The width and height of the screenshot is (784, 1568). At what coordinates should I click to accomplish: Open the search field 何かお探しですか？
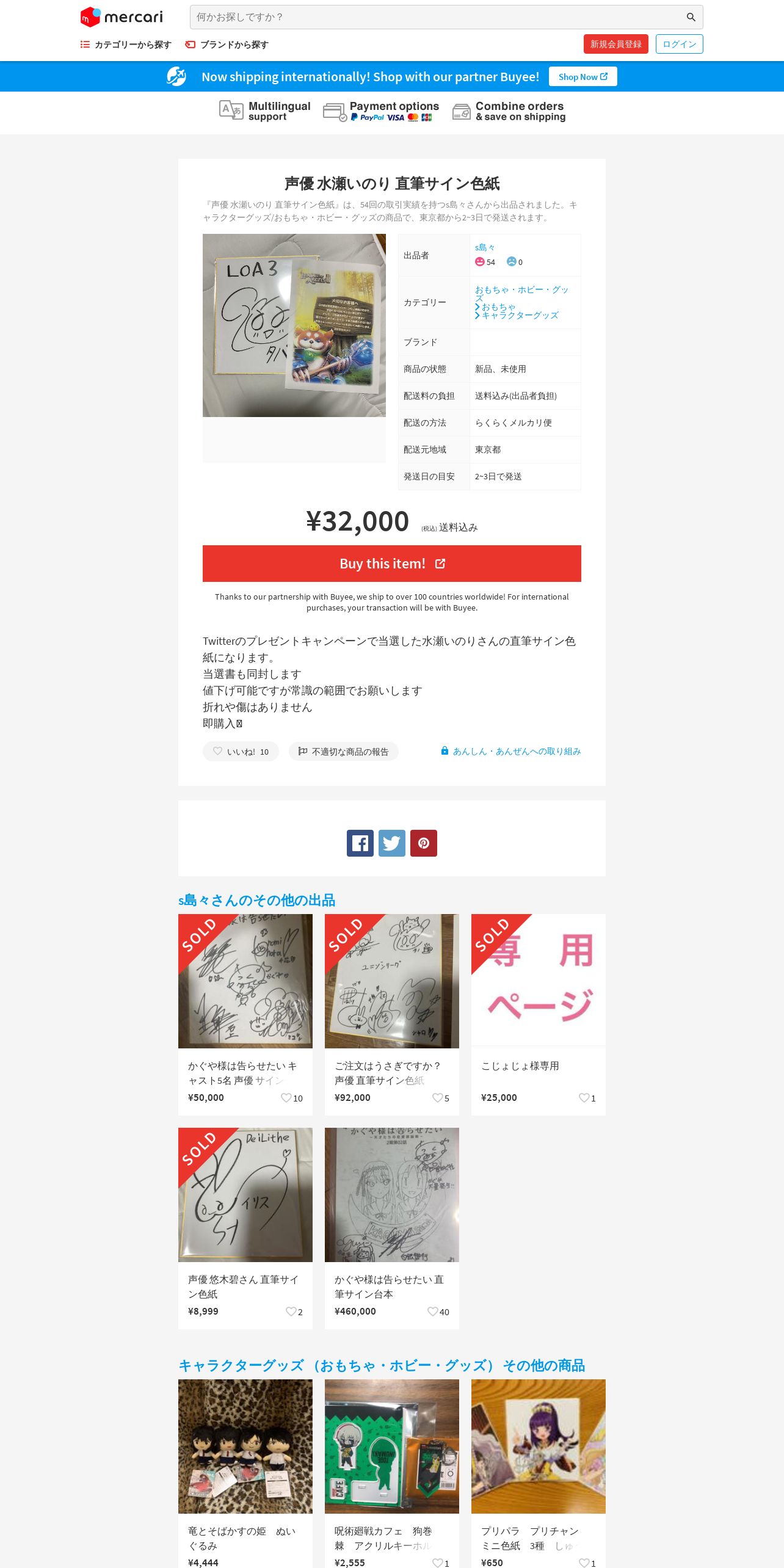[437, 17]
